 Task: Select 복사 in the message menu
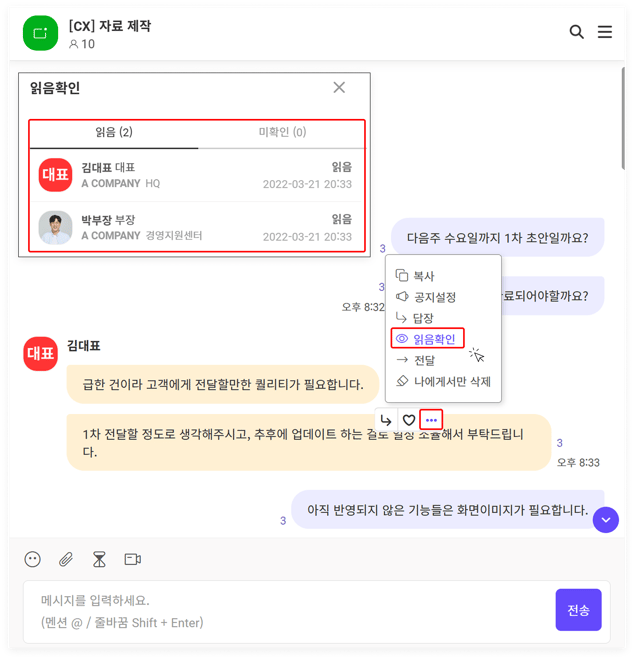pyautogui.click(x=424, y=276)
